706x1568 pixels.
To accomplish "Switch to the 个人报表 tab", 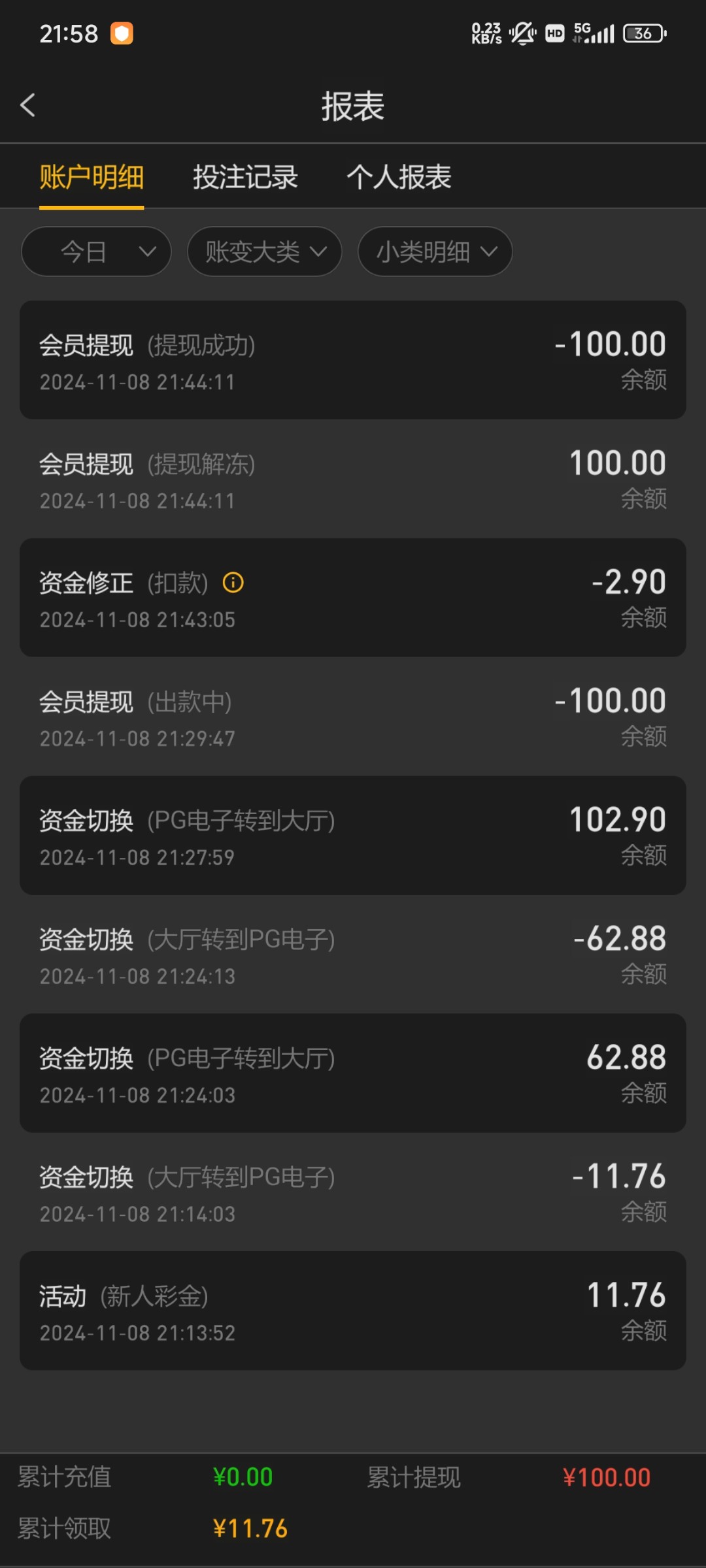I will pos(399,177).
